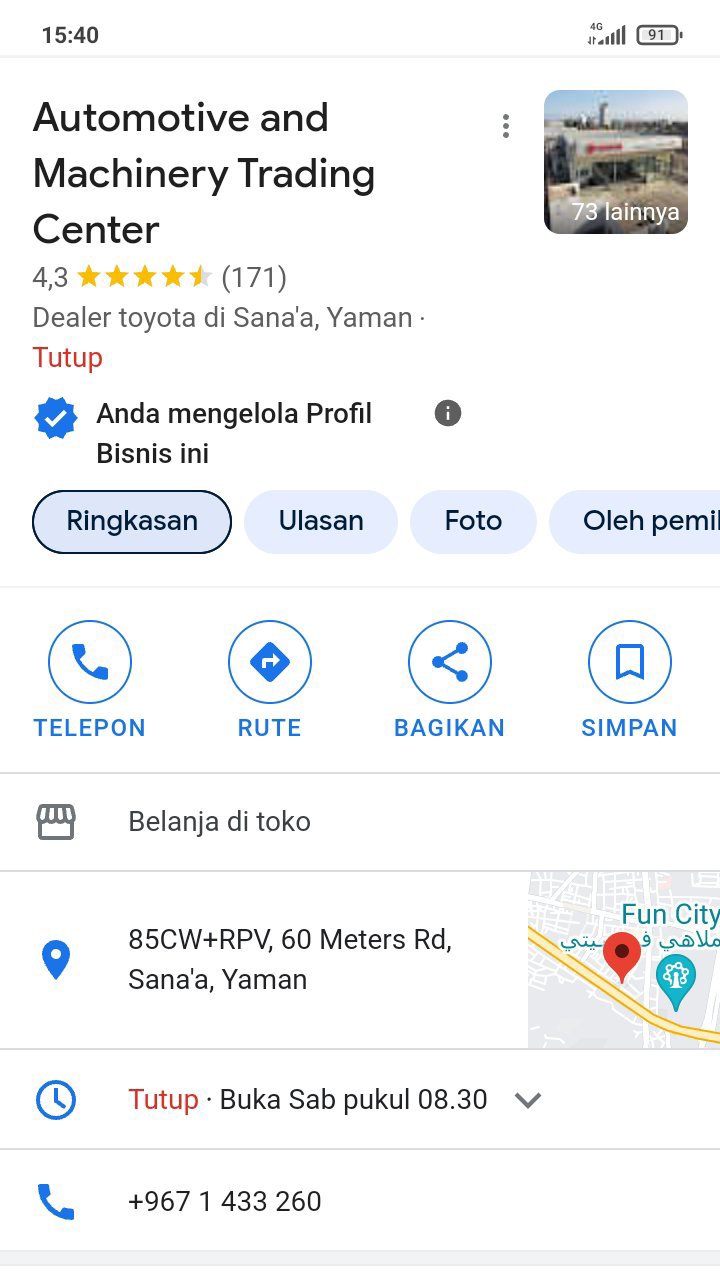Select the Ringkasan chip

[x=132, y=521]
